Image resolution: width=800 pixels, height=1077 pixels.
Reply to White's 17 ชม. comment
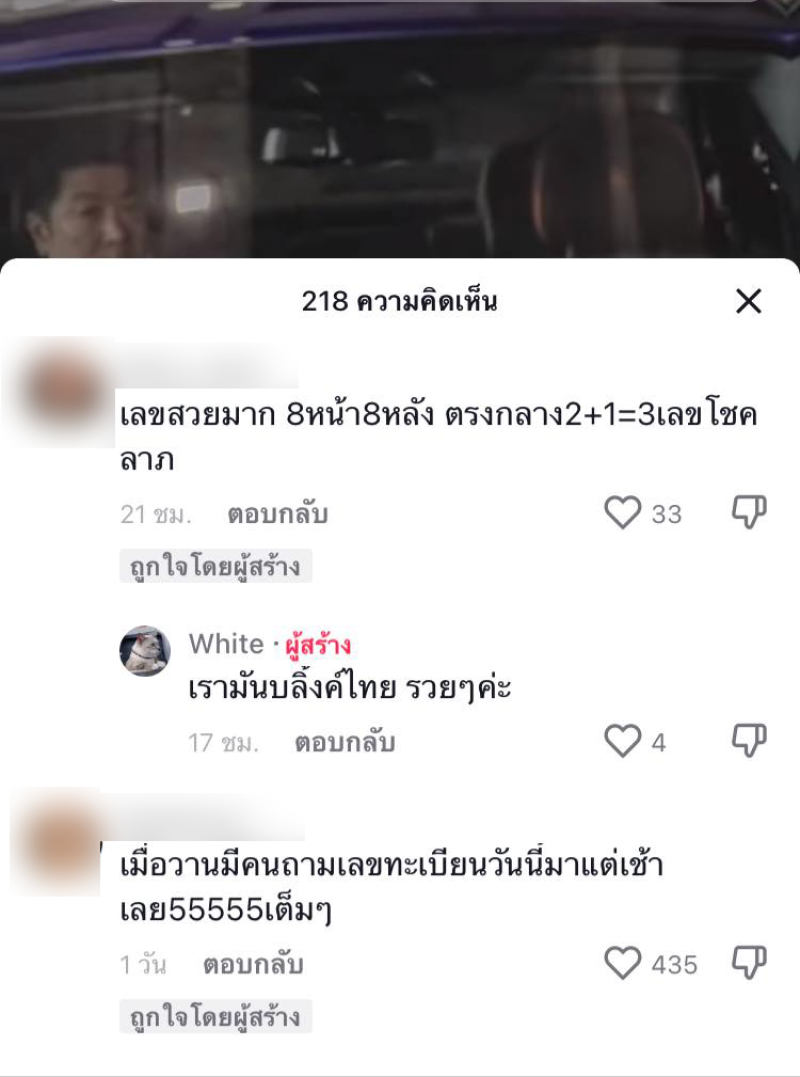(345, 742)
